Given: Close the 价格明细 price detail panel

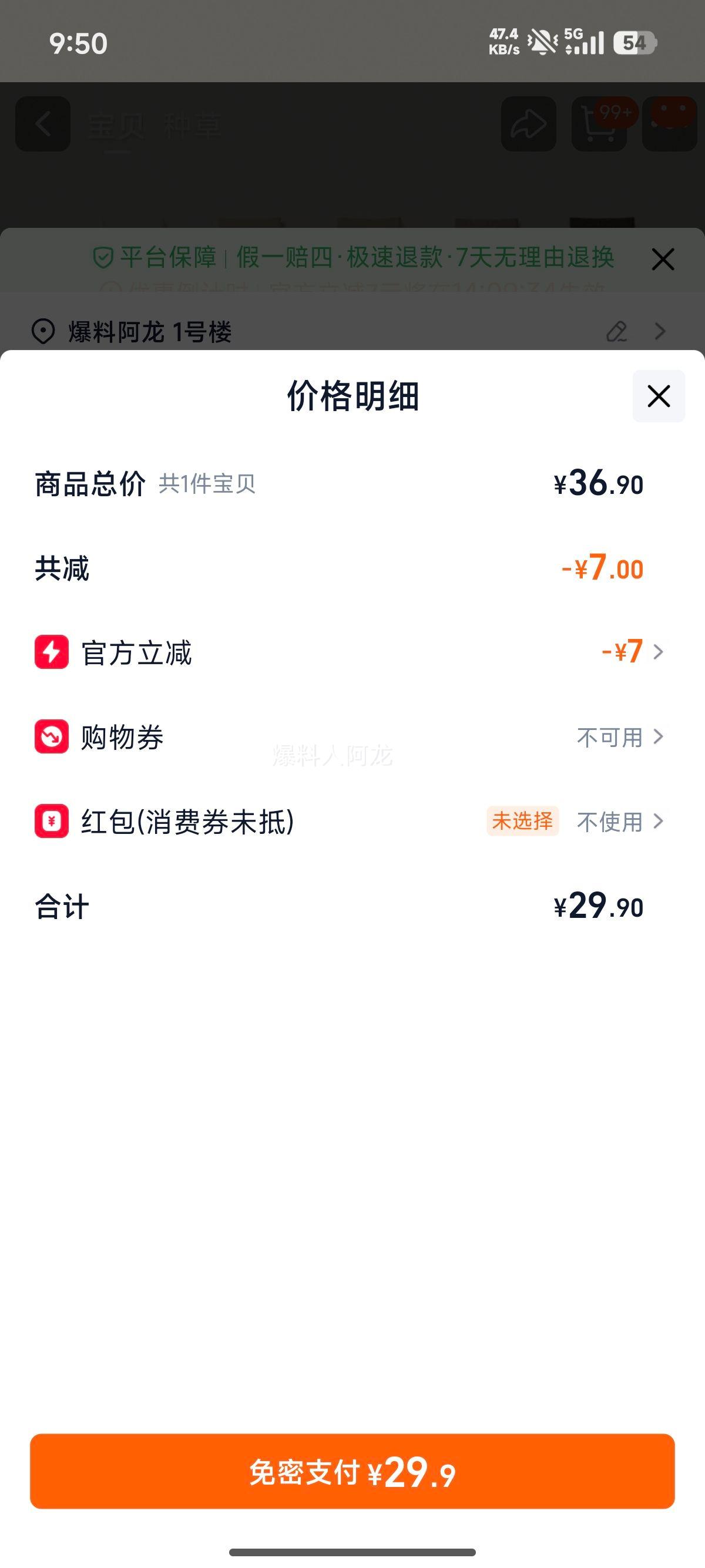Looking at the screenshot, I should pos(659,396).
